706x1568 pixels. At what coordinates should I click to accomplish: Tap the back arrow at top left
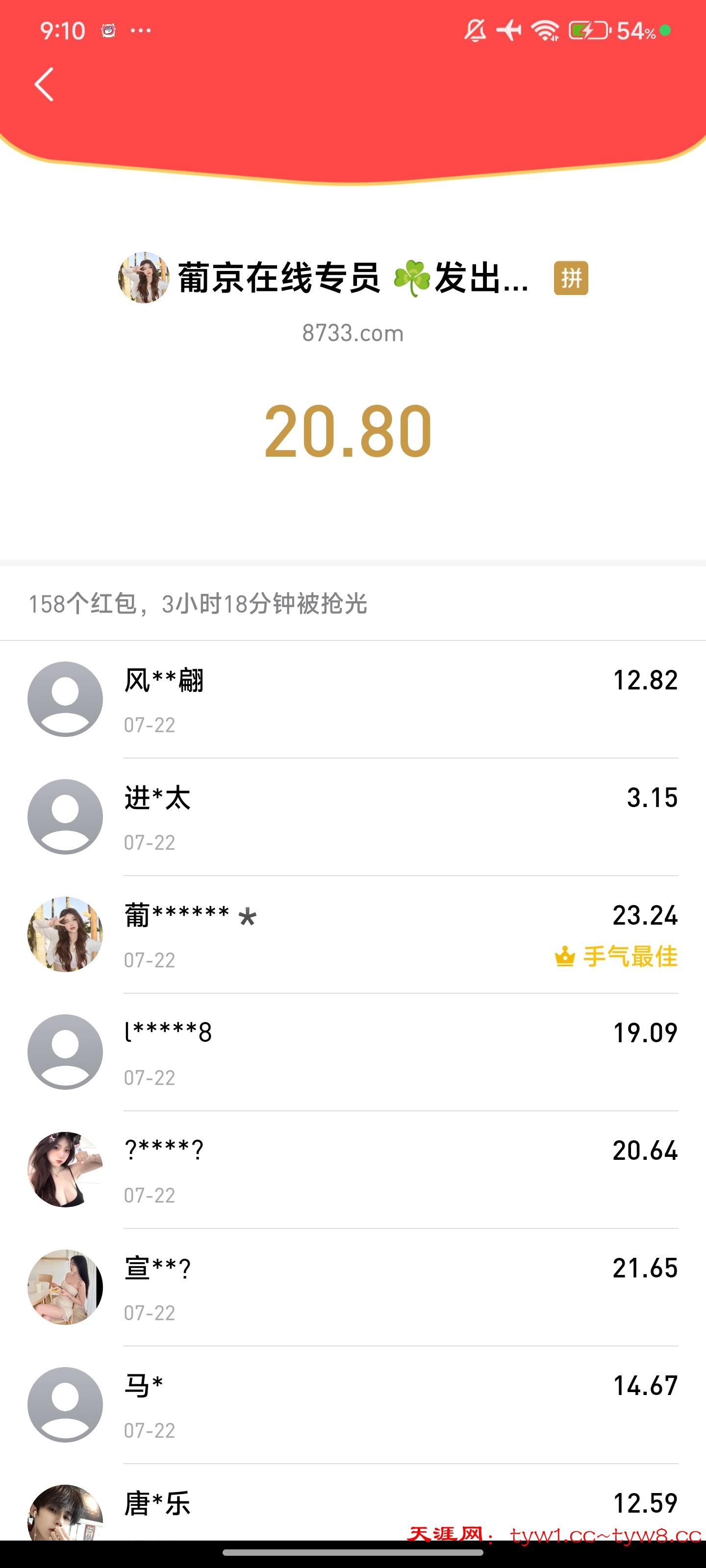43,83
